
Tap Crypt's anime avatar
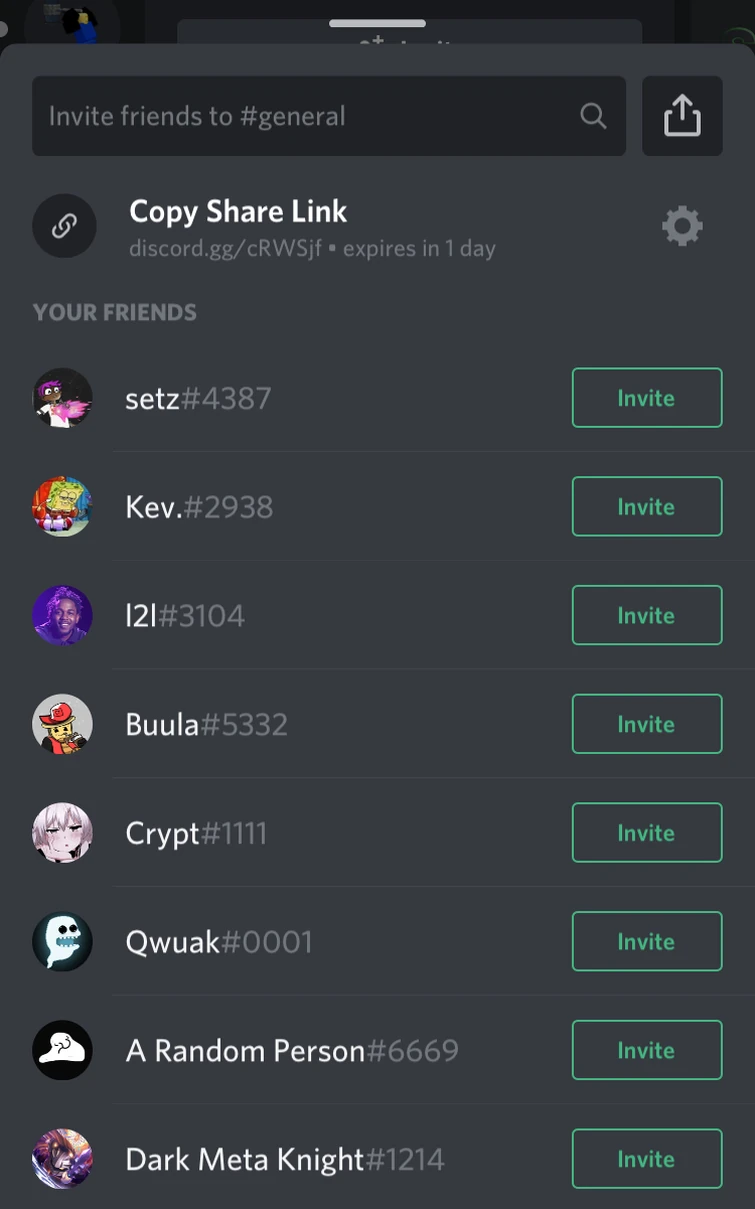pos(62,832)
